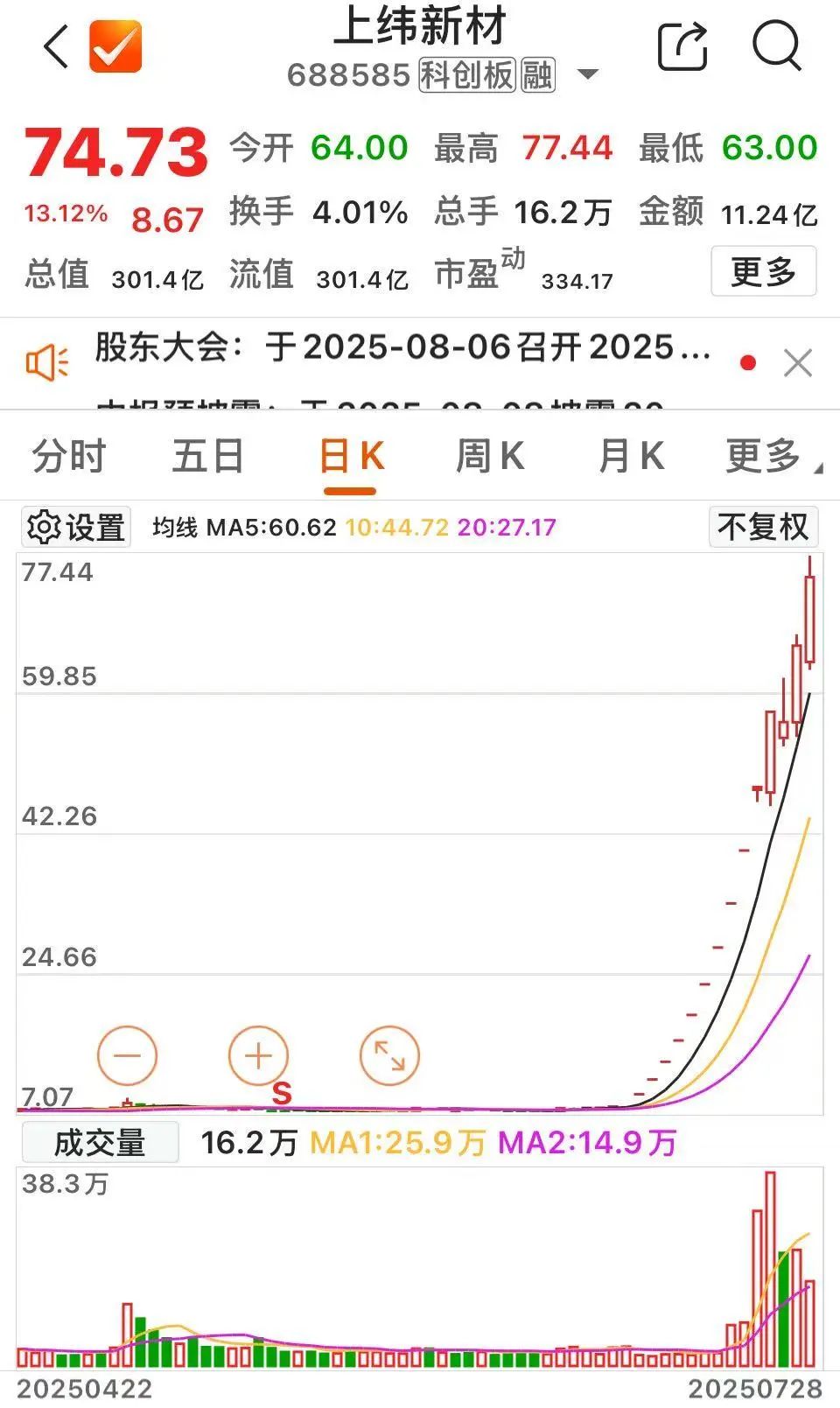840x1408 pixels.
Task: Open the search magnifier
Action: coord(777,46)
